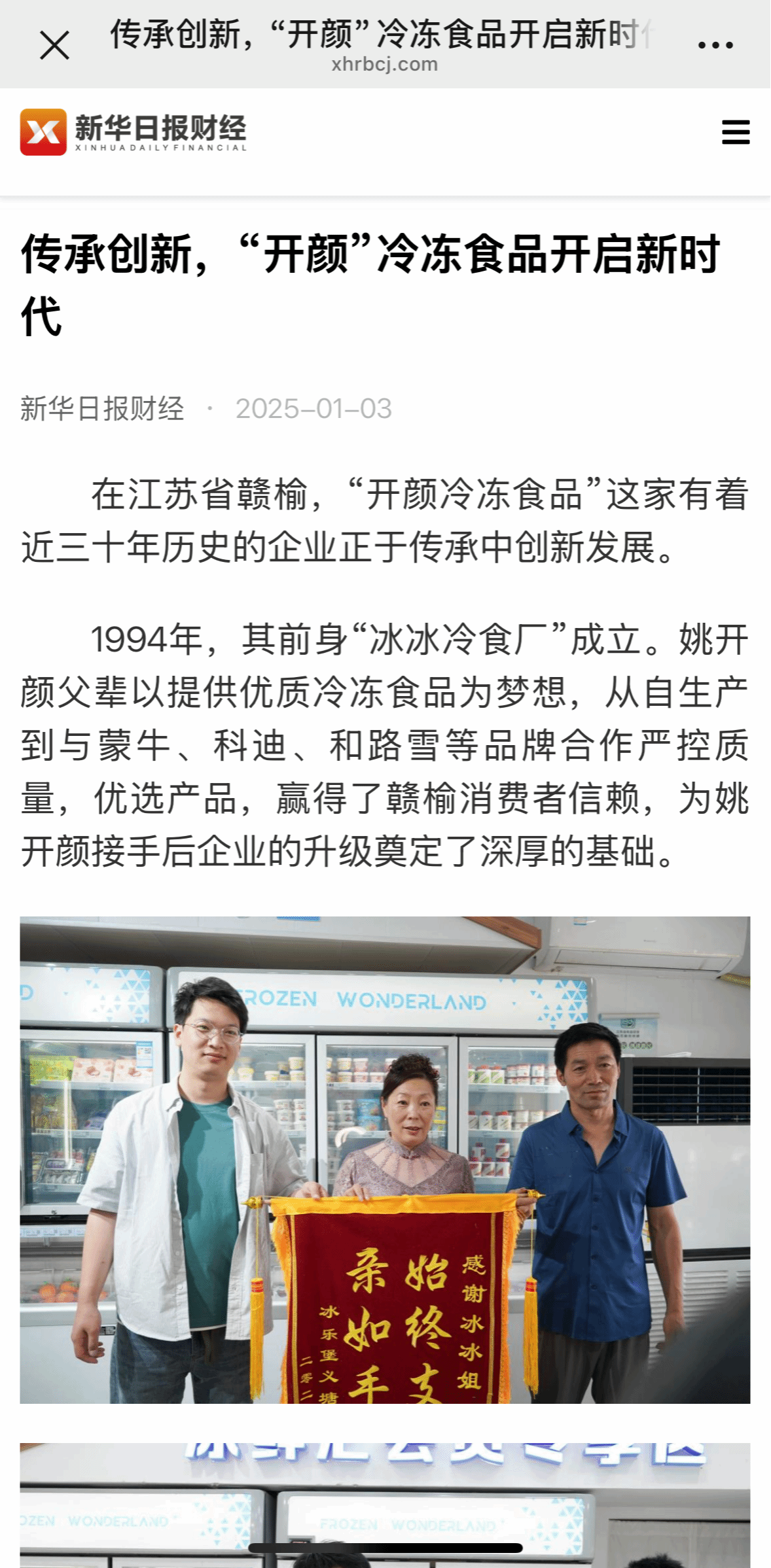
Task: View the banner presentation photo
Action: [x=385, y=1159]
